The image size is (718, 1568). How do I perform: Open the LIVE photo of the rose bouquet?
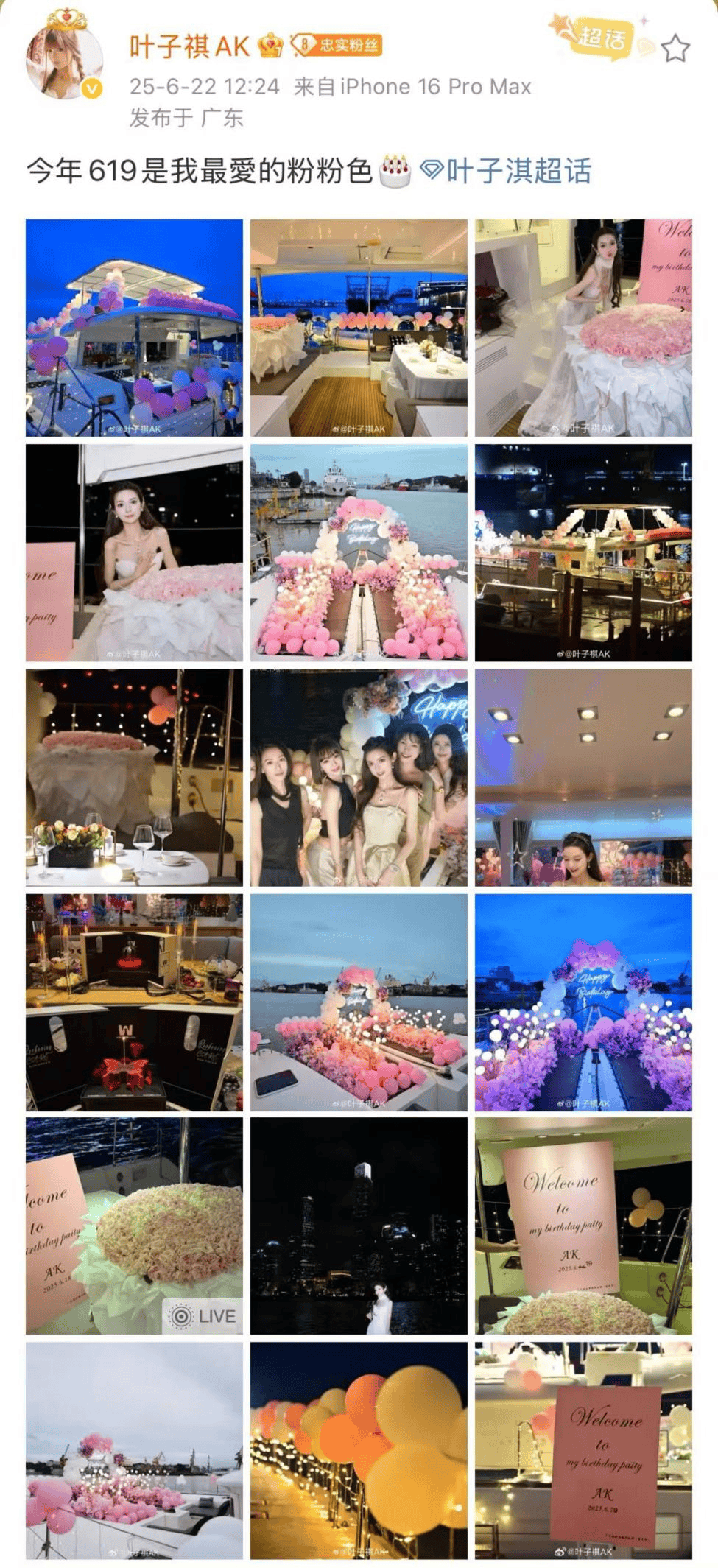(134, 1226)
